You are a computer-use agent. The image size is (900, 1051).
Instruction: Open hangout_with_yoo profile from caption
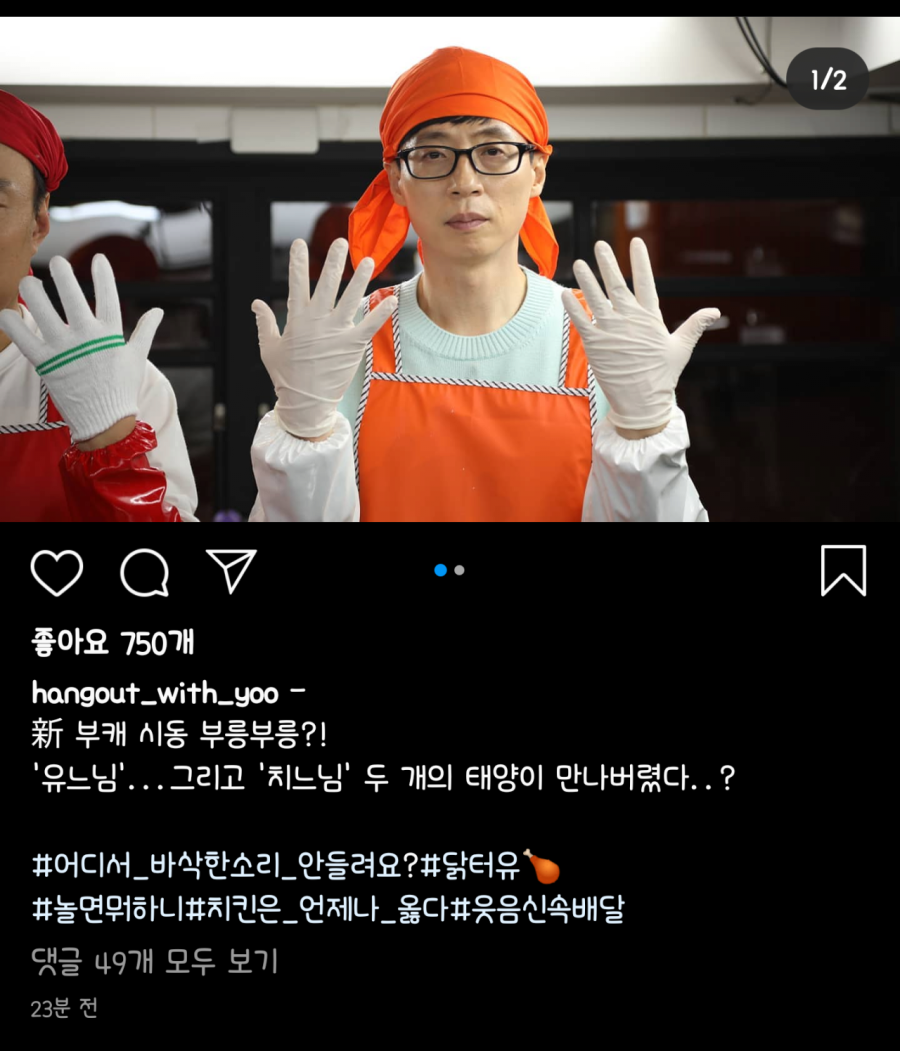[x=155, y=692]
